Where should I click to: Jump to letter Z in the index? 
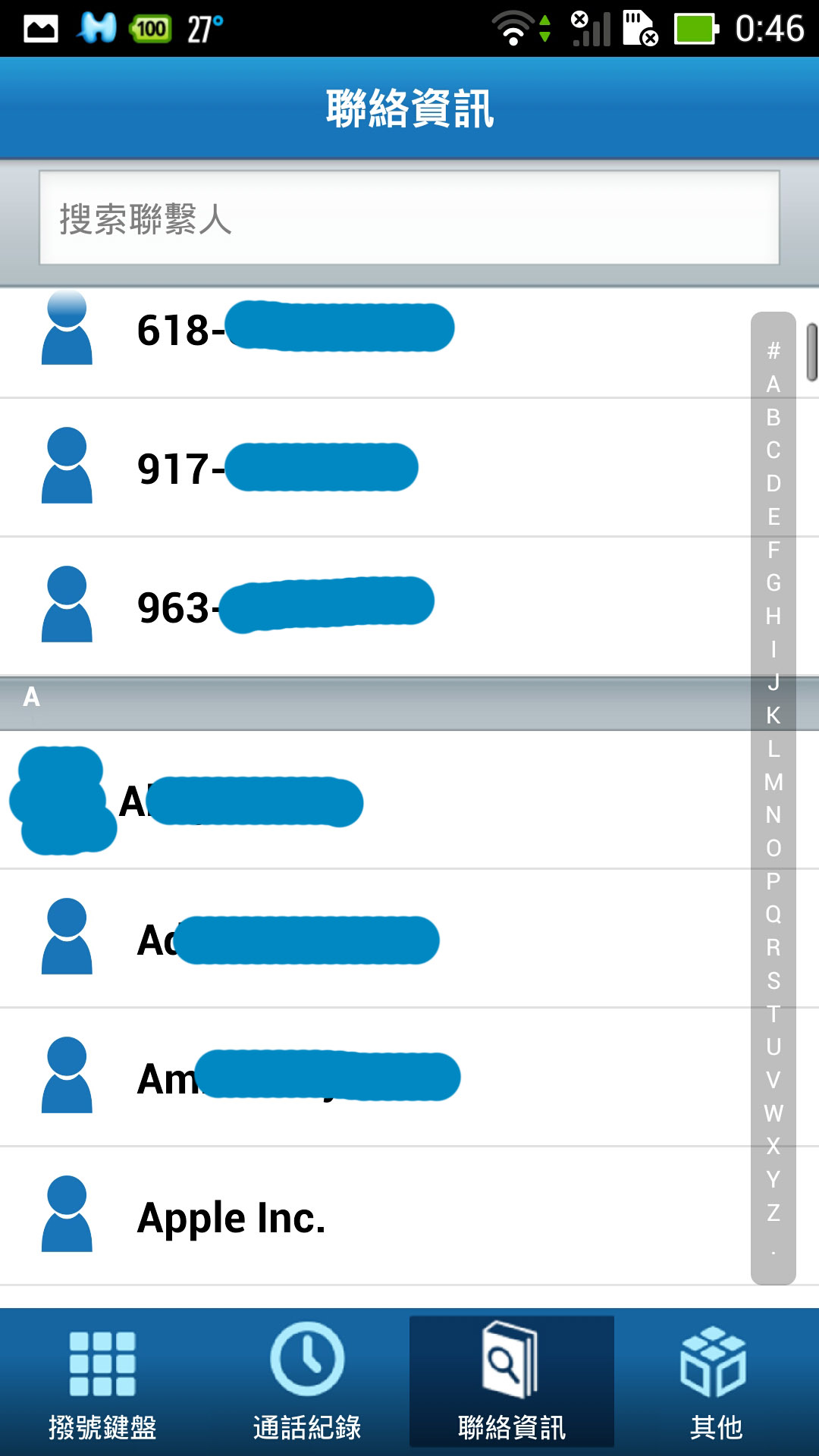[773, 1213]
